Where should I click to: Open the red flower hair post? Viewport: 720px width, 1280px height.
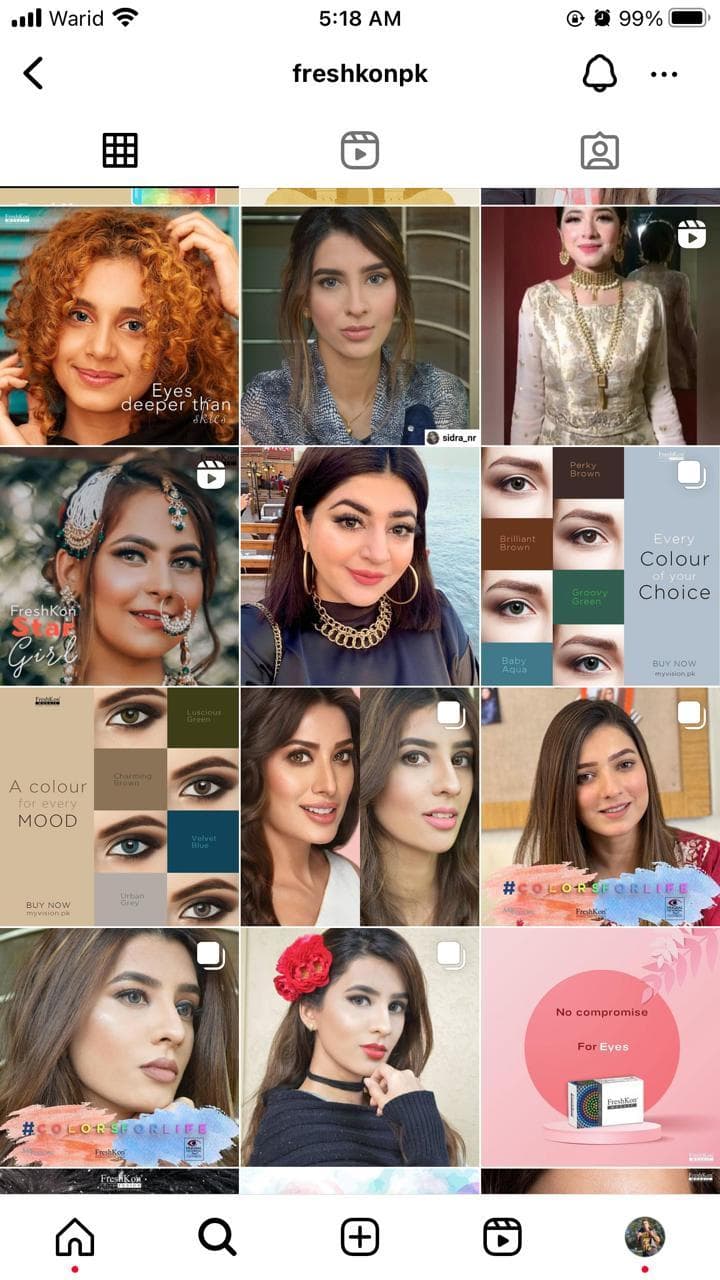[x=359, y=1046]
